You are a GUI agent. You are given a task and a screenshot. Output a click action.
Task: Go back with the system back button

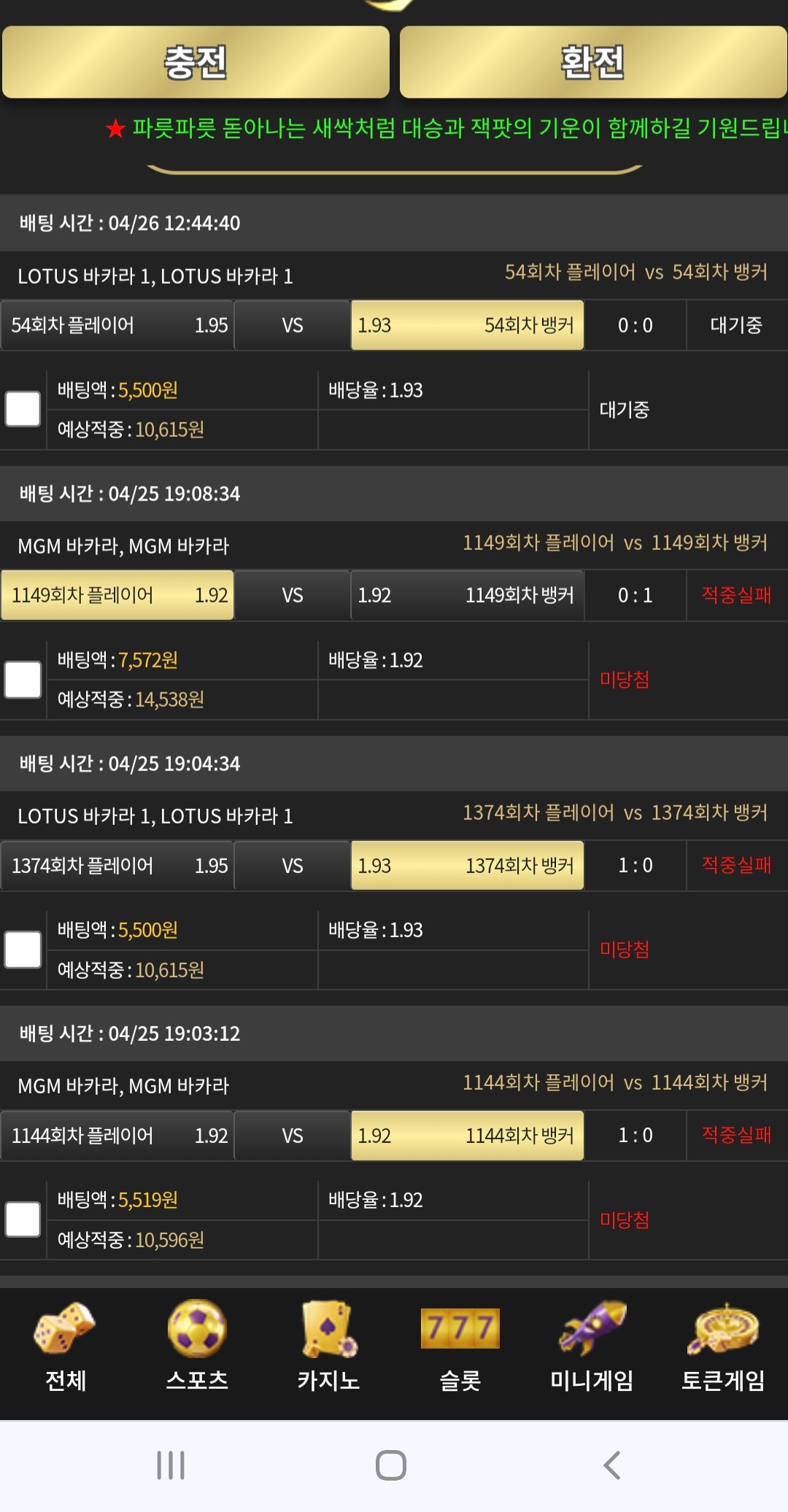point(612,1465)
